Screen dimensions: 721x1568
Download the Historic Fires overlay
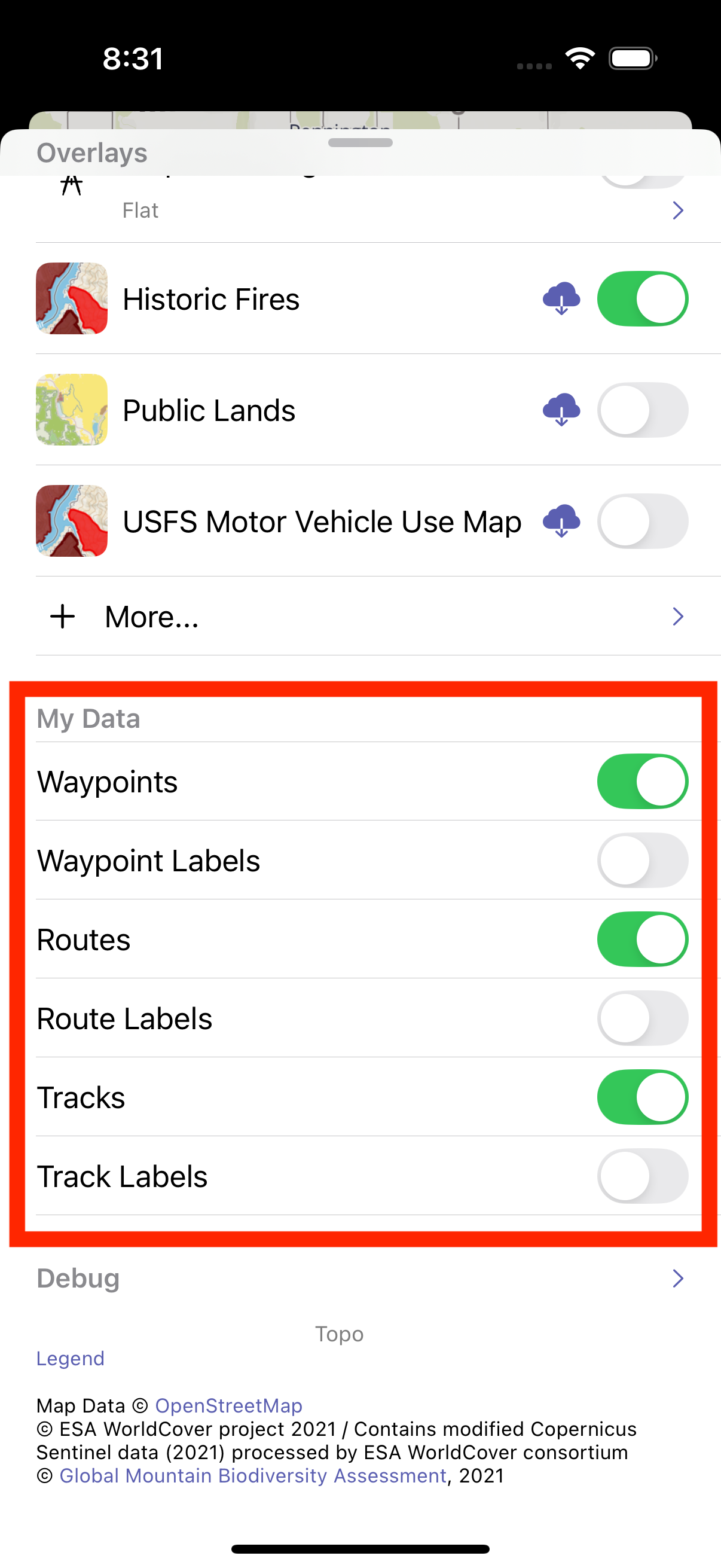pos(561,298)
